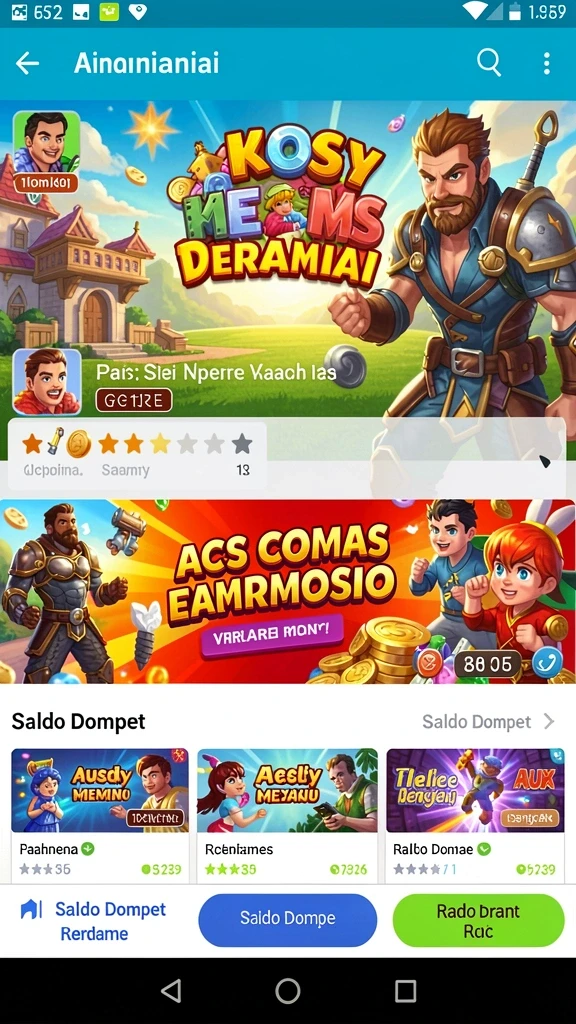Tap the green Rado brant button
576x1024 pixels.
(x=478, y=920)
